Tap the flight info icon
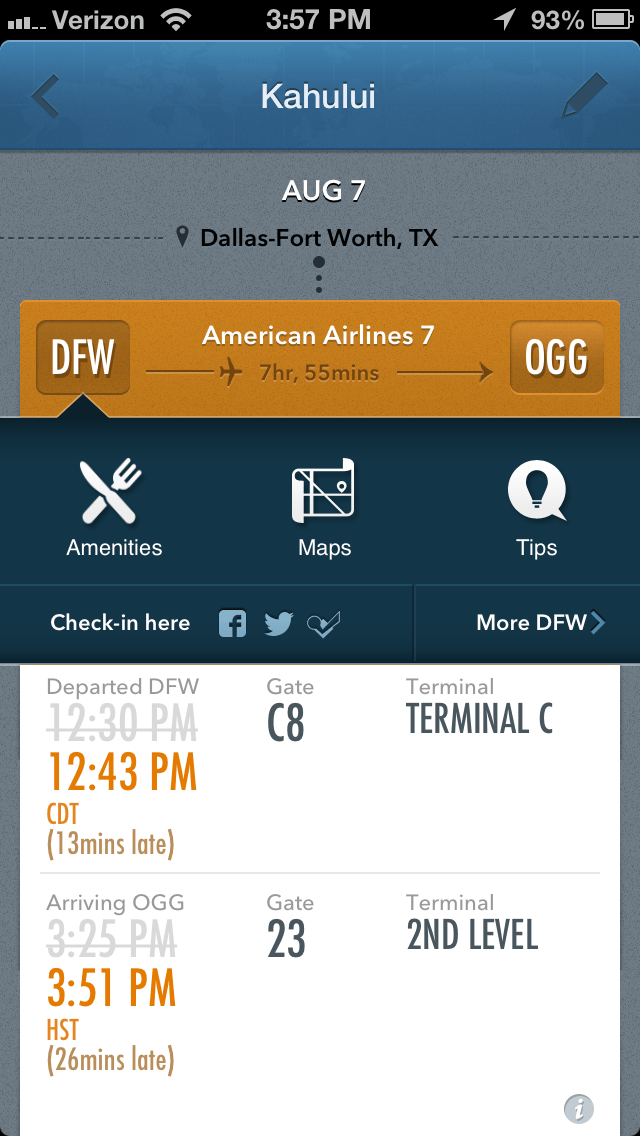The image size is (640, 1136). coord(578,1108)
